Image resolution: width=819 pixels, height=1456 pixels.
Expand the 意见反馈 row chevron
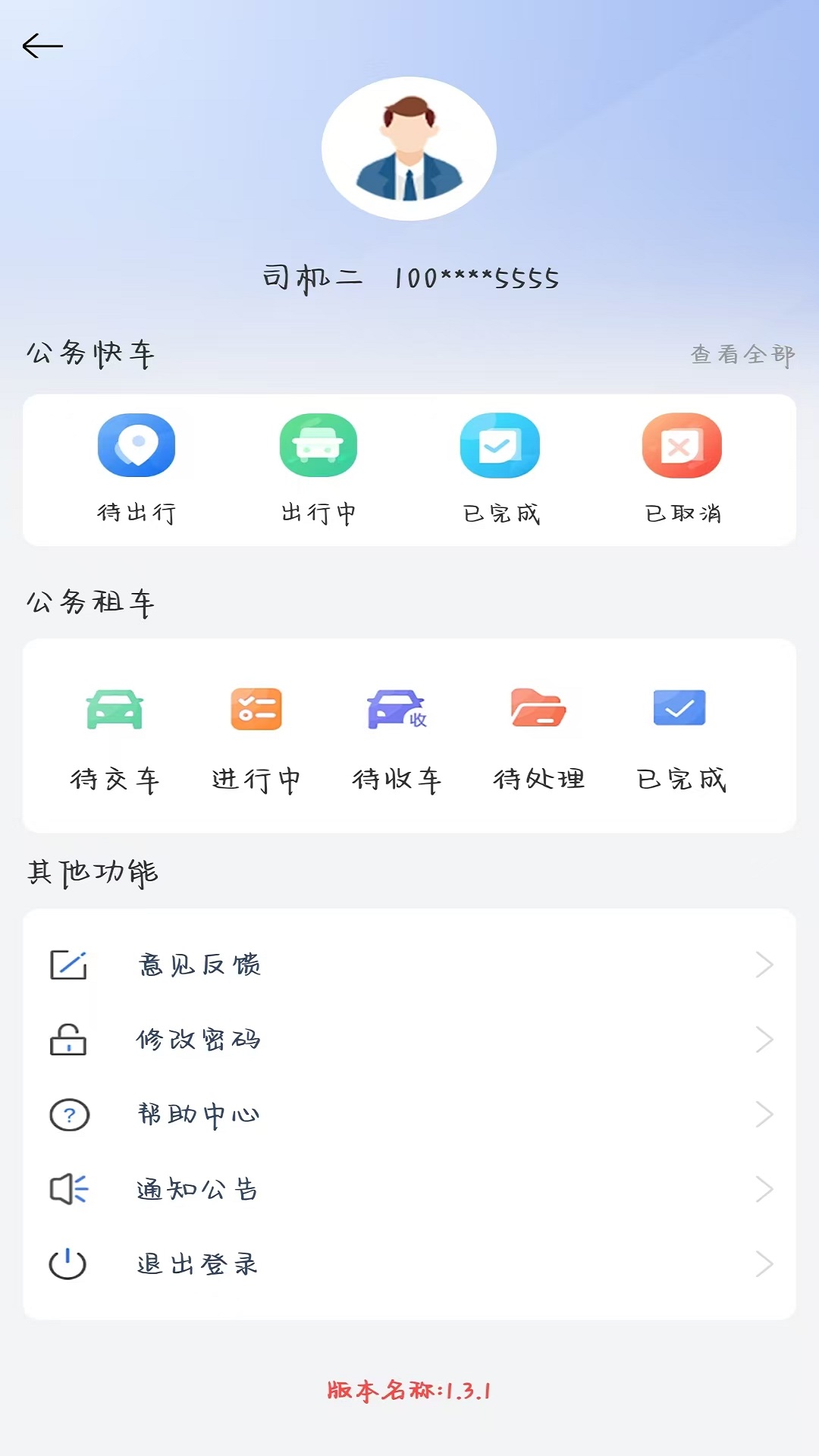pyautogui.click(x=764, y=964)
